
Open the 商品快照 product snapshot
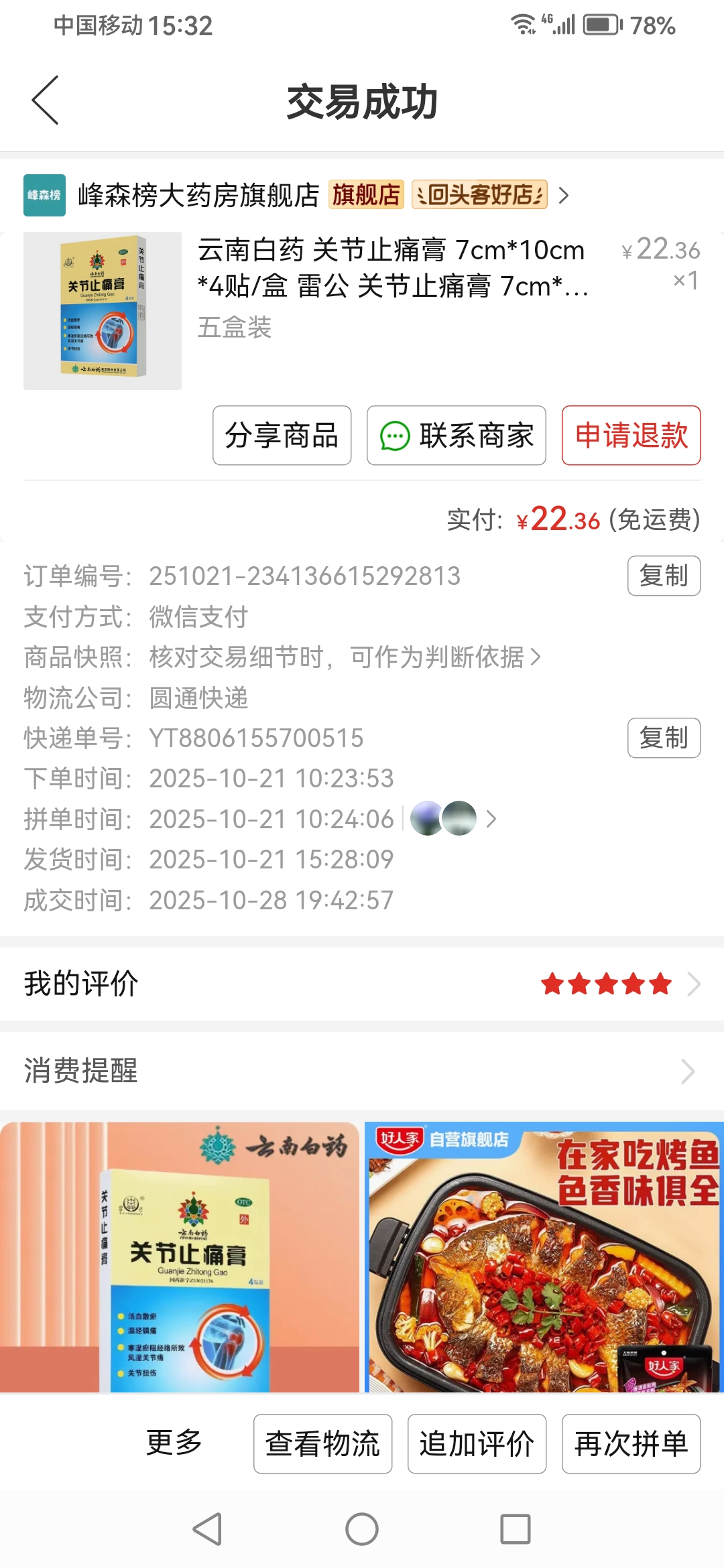tap(343, 657)
